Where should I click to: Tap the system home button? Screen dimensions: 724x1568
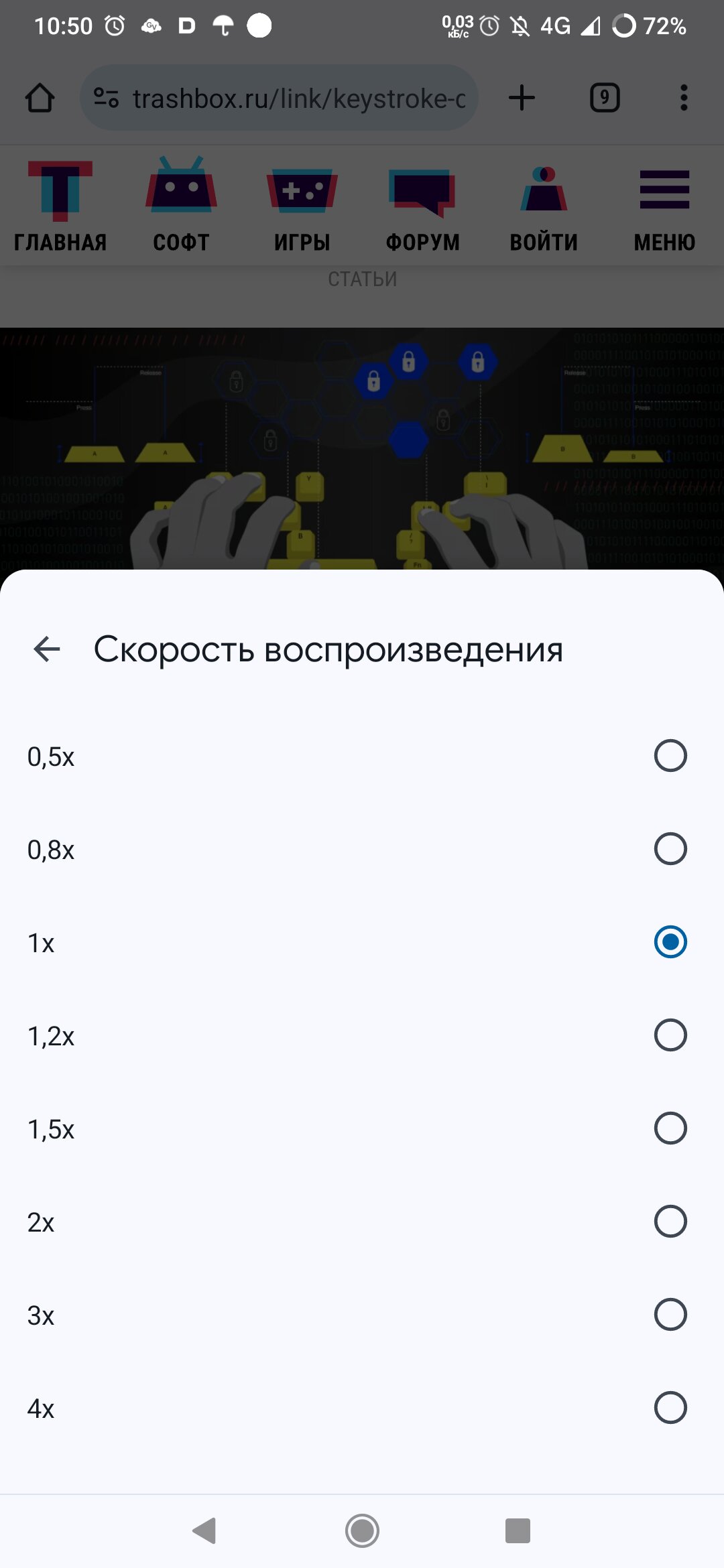click(x=362, y=1530)
